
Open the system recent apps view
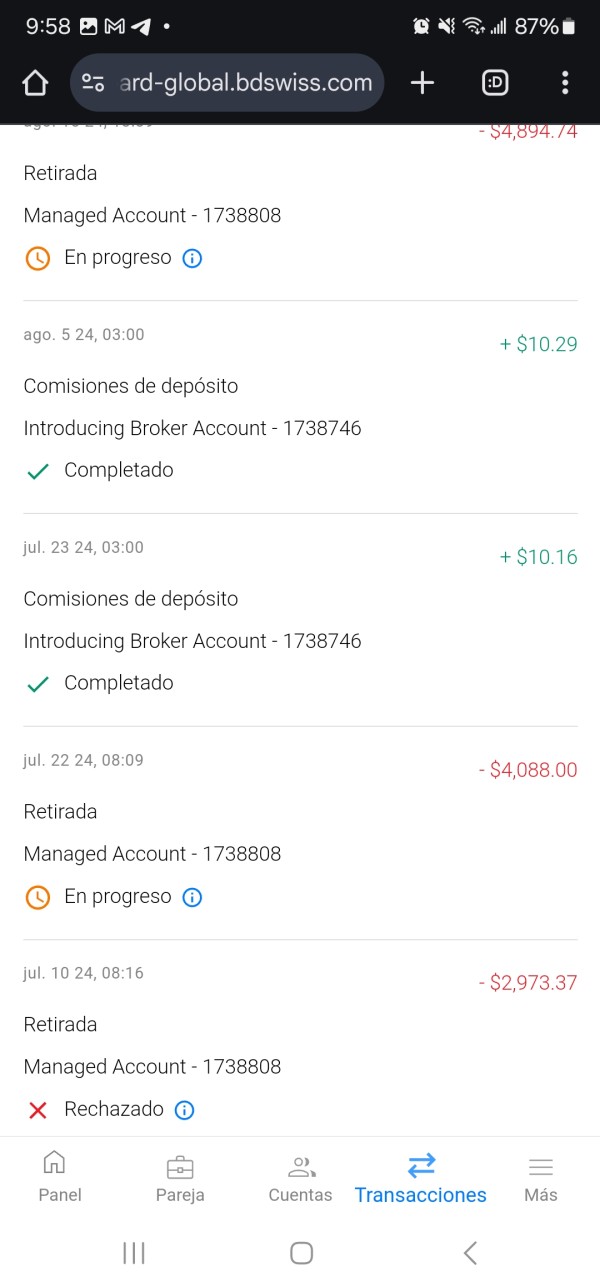(x=133, y=1252)
